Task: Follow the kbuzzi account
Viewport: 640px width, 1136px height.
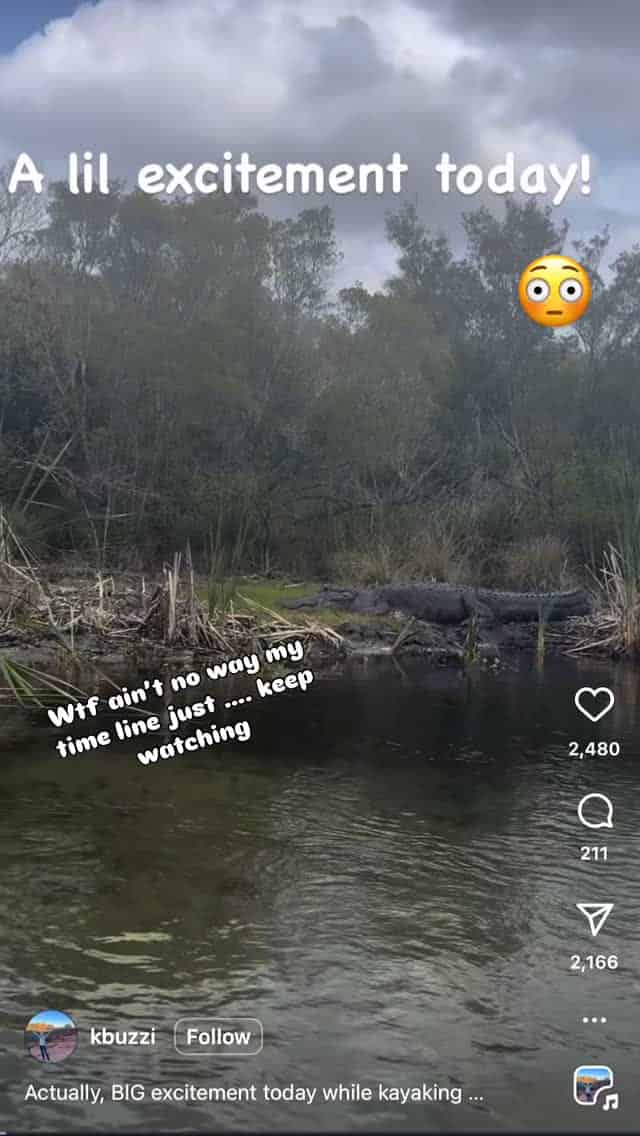Action: 218,1037
